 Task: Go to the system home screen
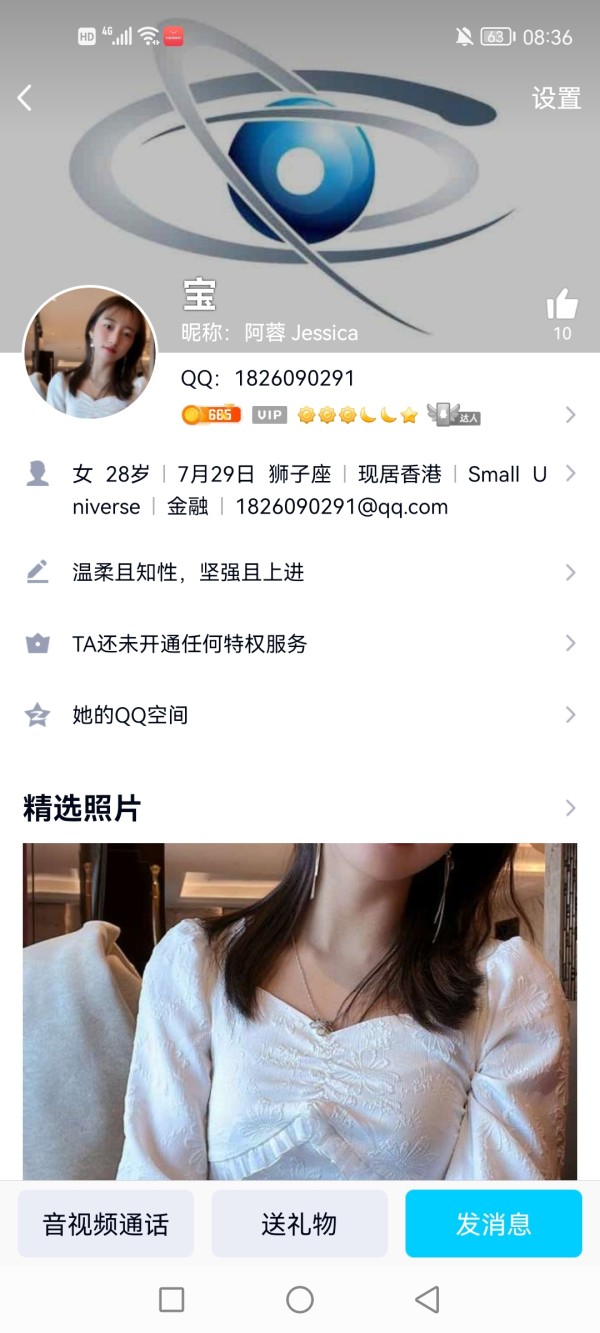(300, 1299)
